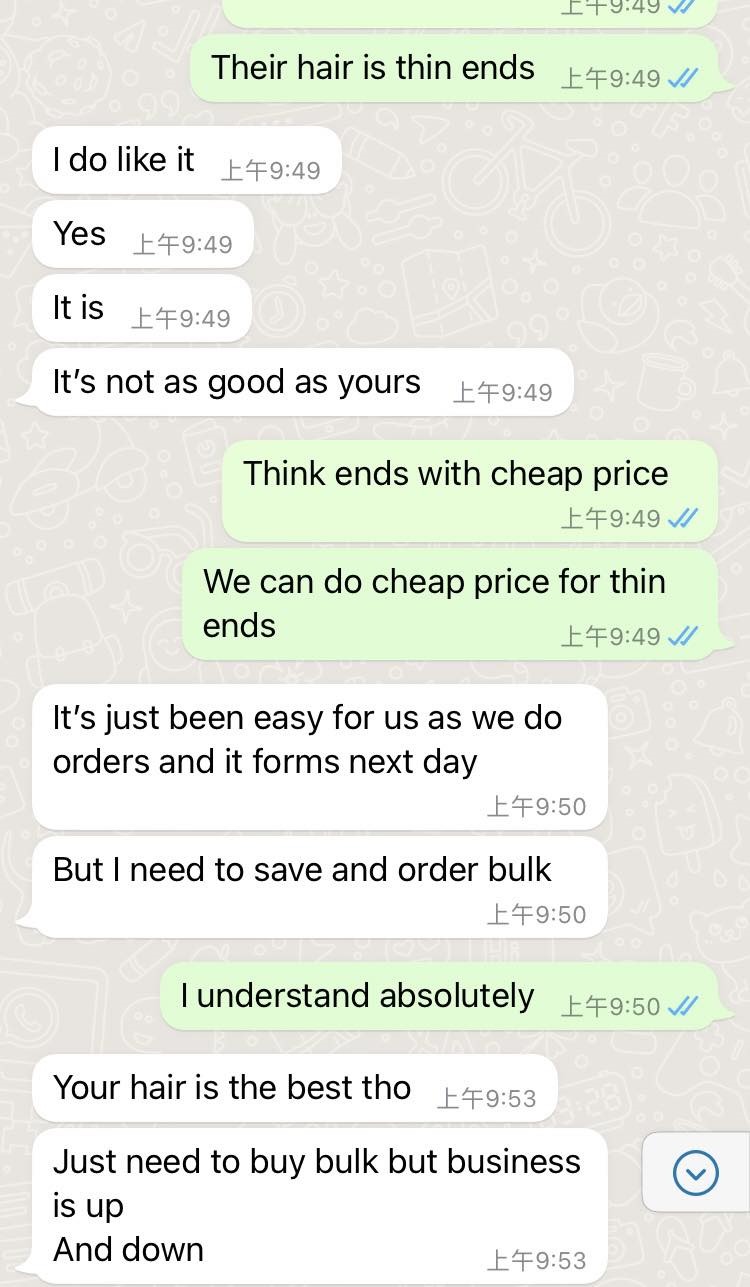Viewport: 750px width, 1287px height.
Task: Jump to the latest messages using the down arrow
Action: [695, 1172]
